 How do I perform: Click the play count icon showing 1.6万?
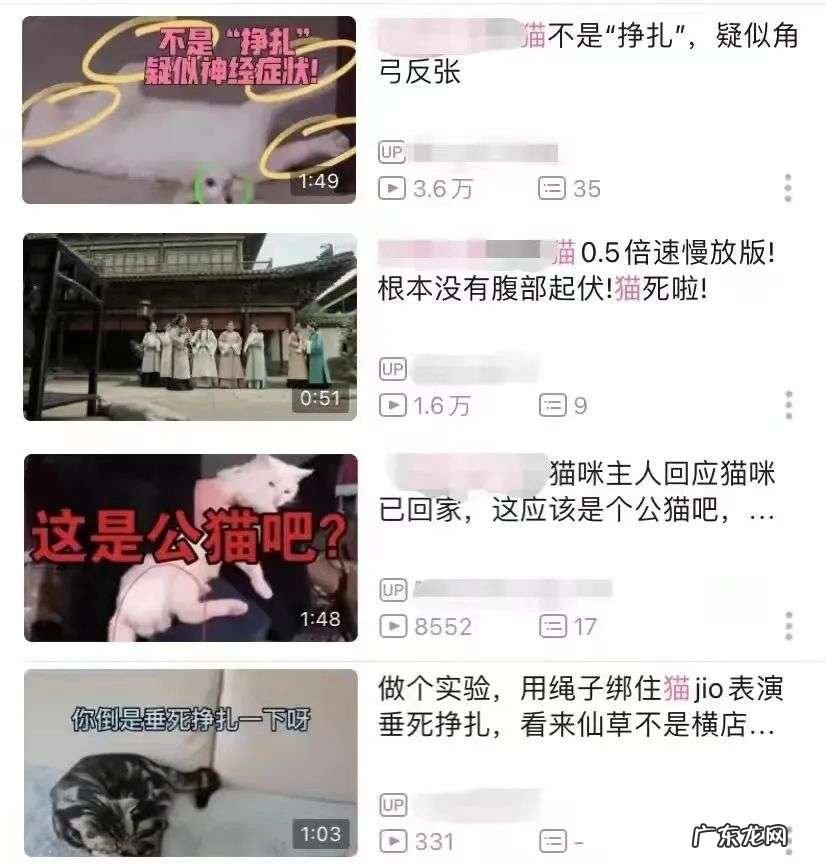click(393, 405)
